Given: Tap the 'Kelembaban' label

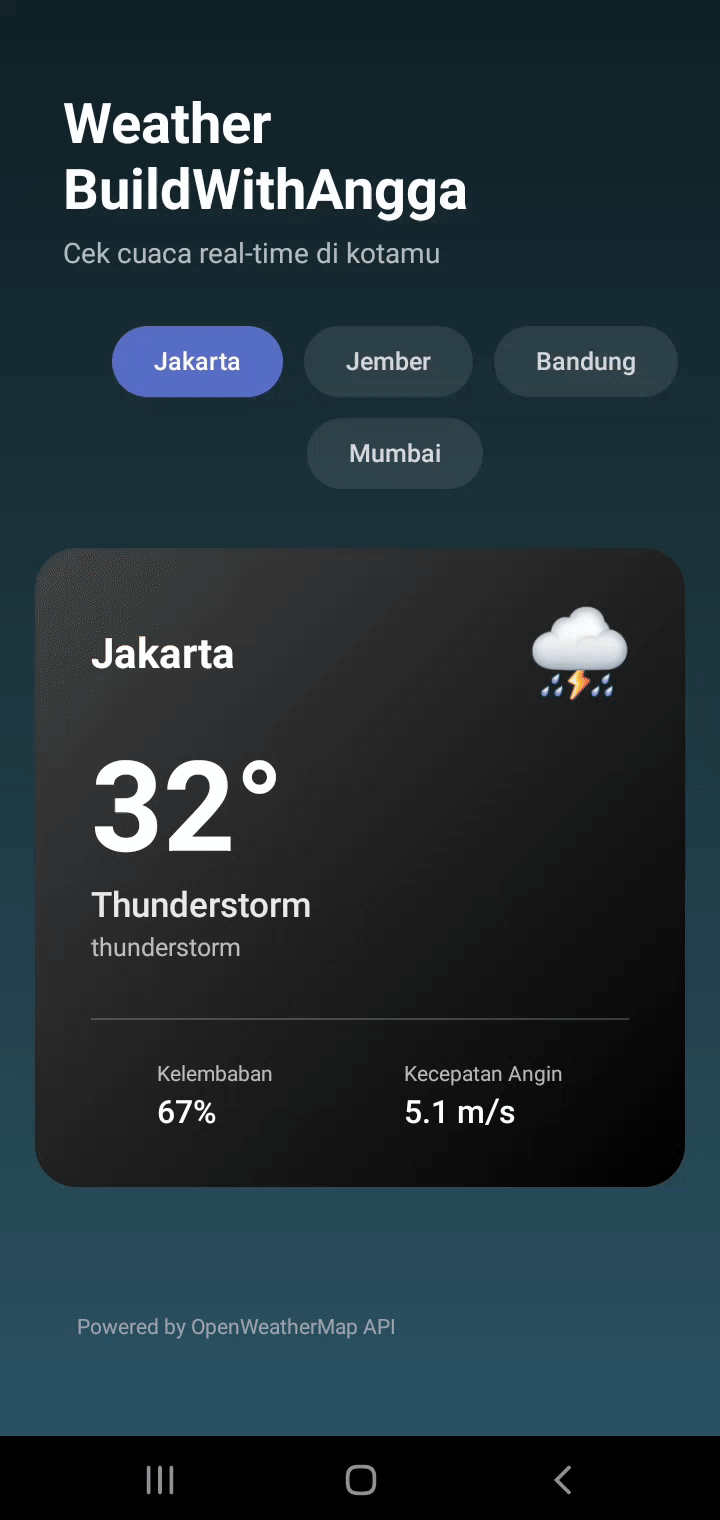Looking at the screenshot, I should point(214,1073).
